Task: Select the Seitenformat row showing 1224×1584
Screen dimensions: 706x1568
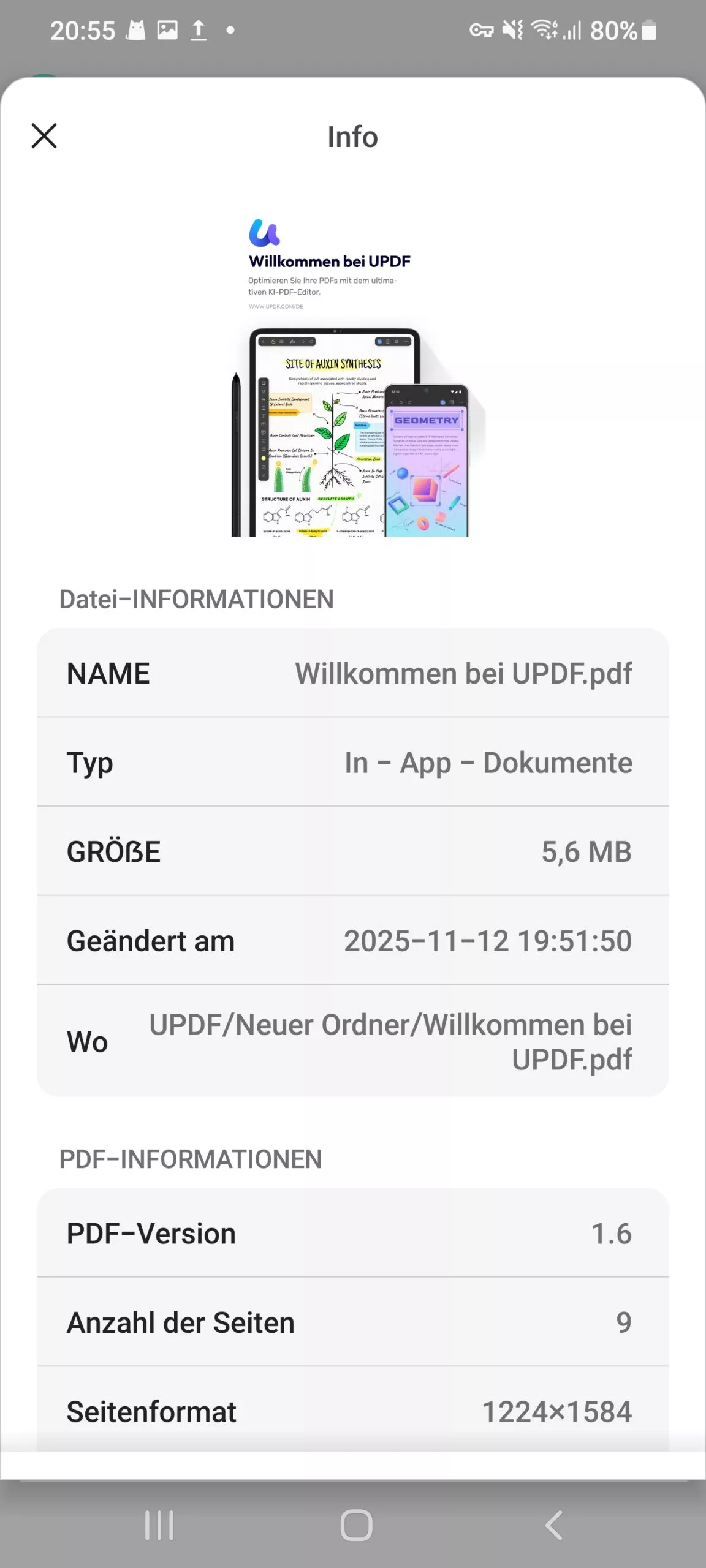Action: pyautogui.click(x=353, y=1411)
